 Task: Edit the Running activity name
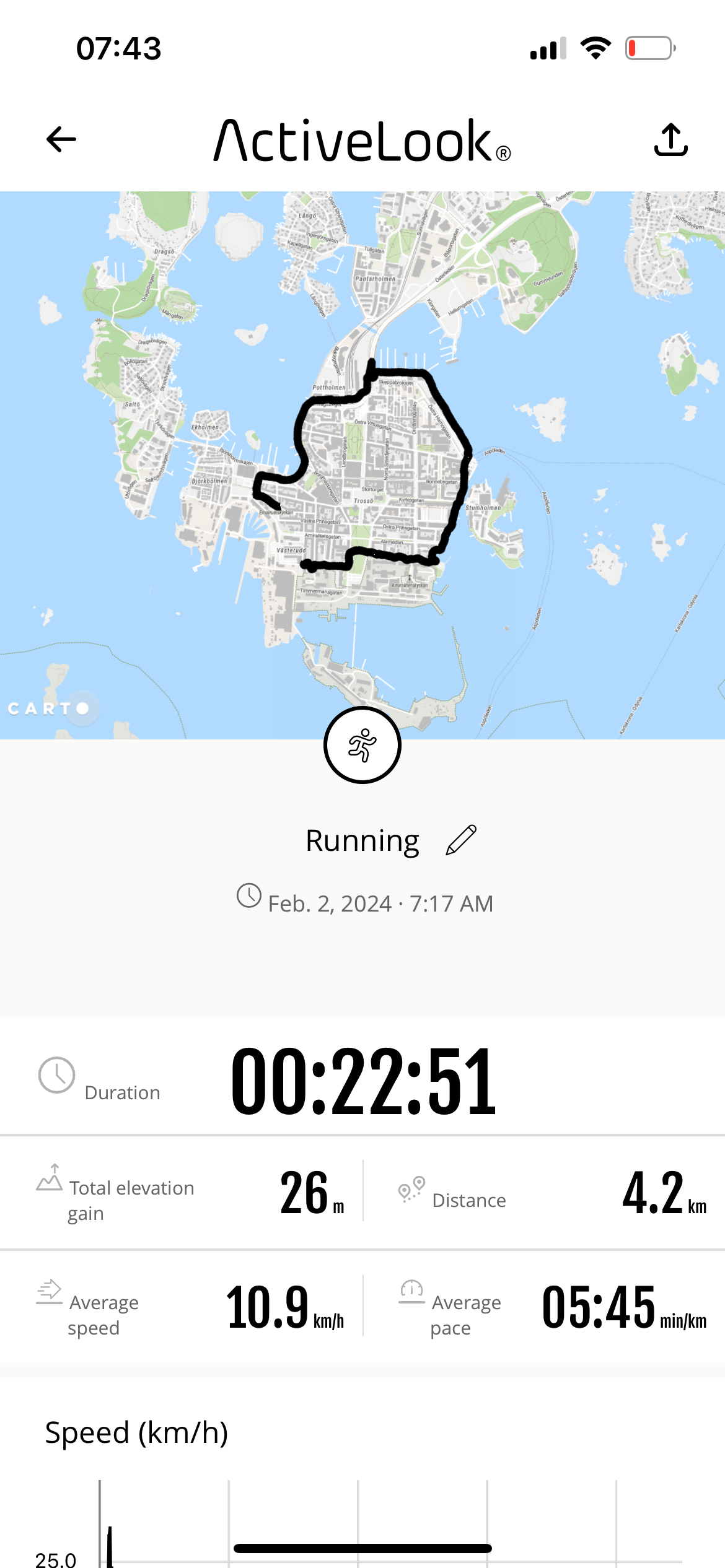[x=461, y=840]
